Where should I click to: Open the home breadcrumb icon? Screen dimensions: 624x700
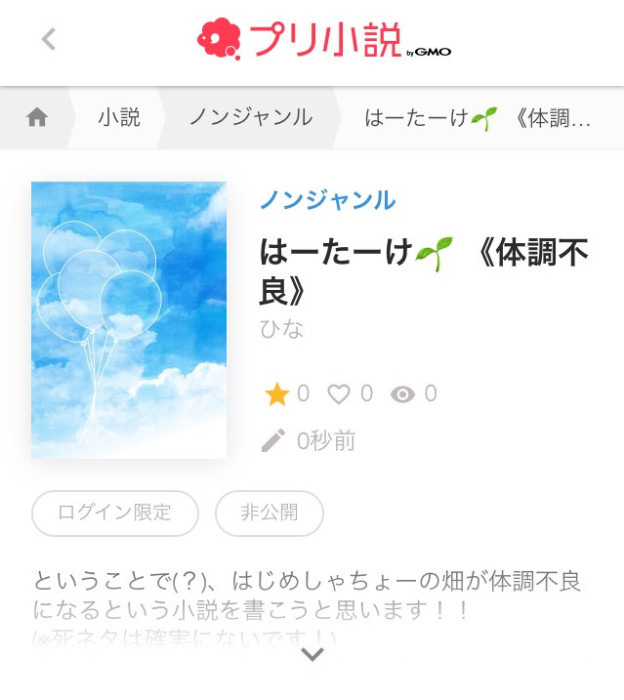coord(37,118)
